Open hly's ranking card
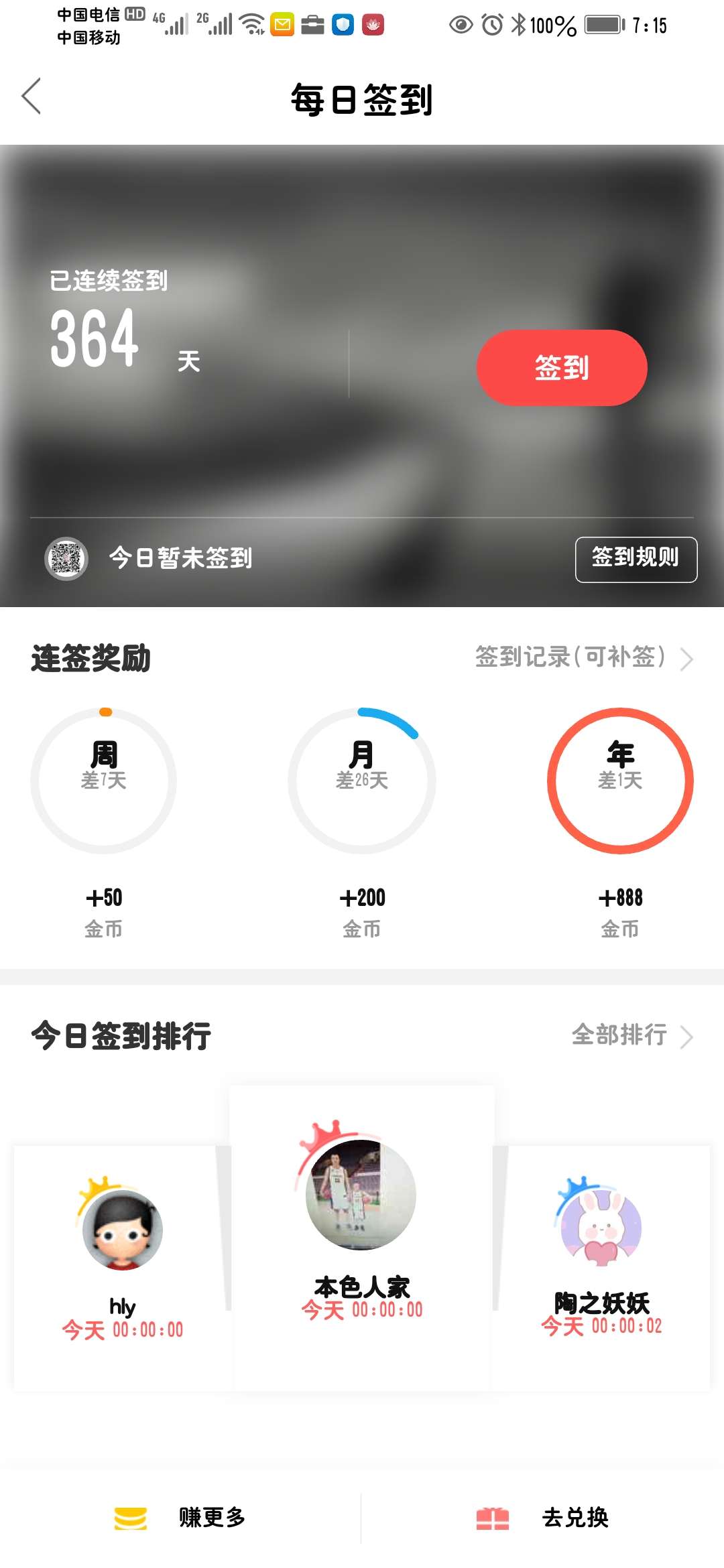The height and width of the screenshot is (1568, 724). 122,1266
